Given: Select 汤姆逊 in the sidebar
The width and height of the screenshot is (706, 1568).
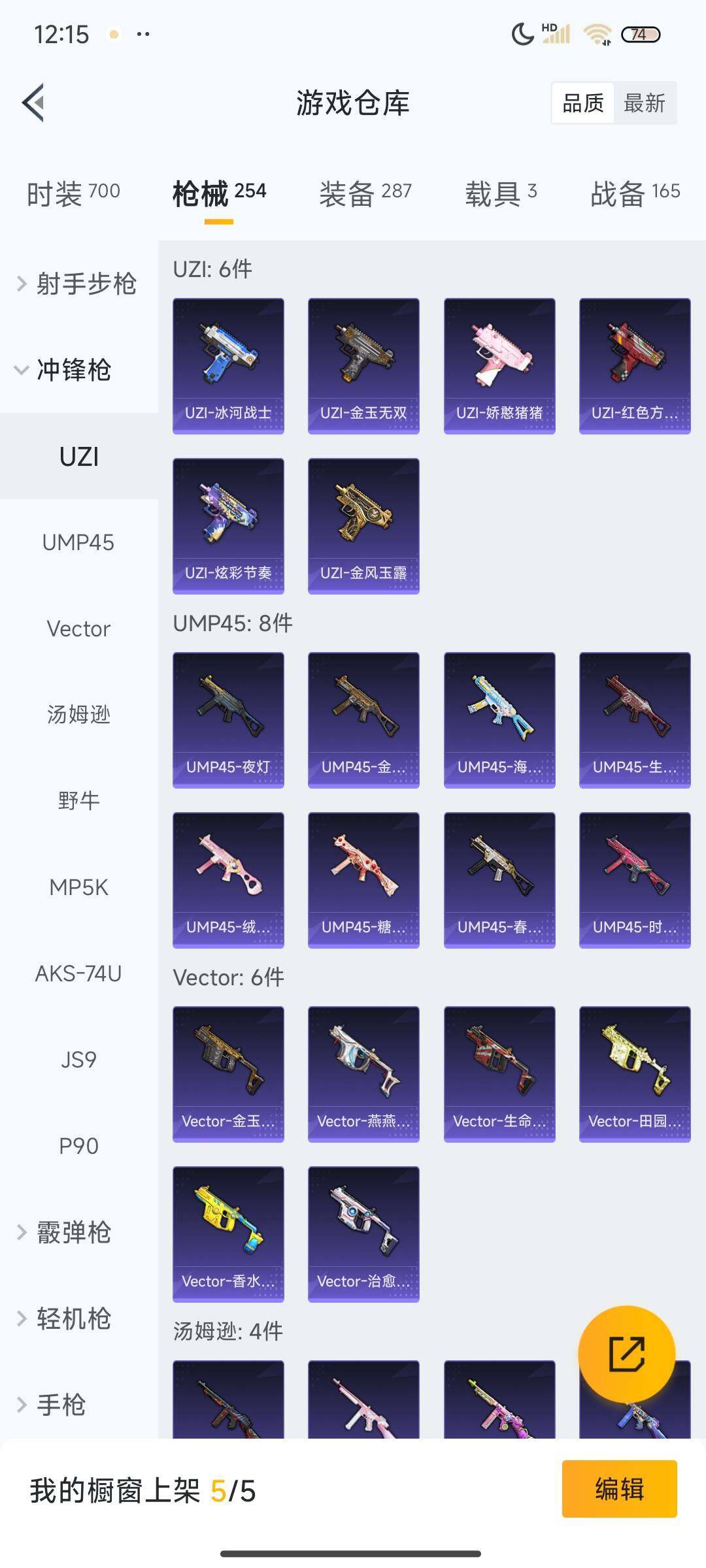Looking at the screenshot, I should [78, 714].
